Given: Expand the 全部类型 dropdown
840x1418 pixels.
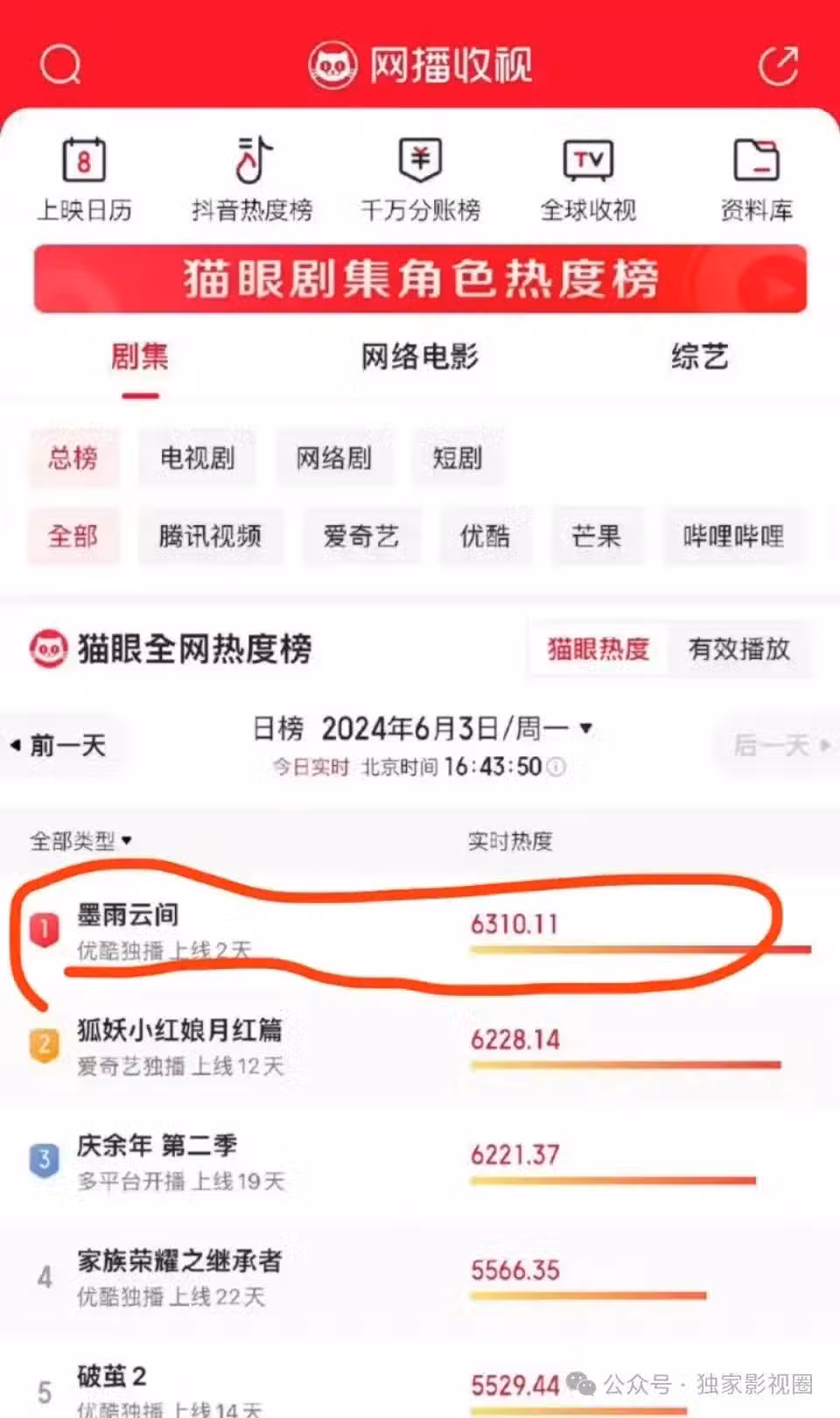Looking at the screenshot, I should pos(80,841).
